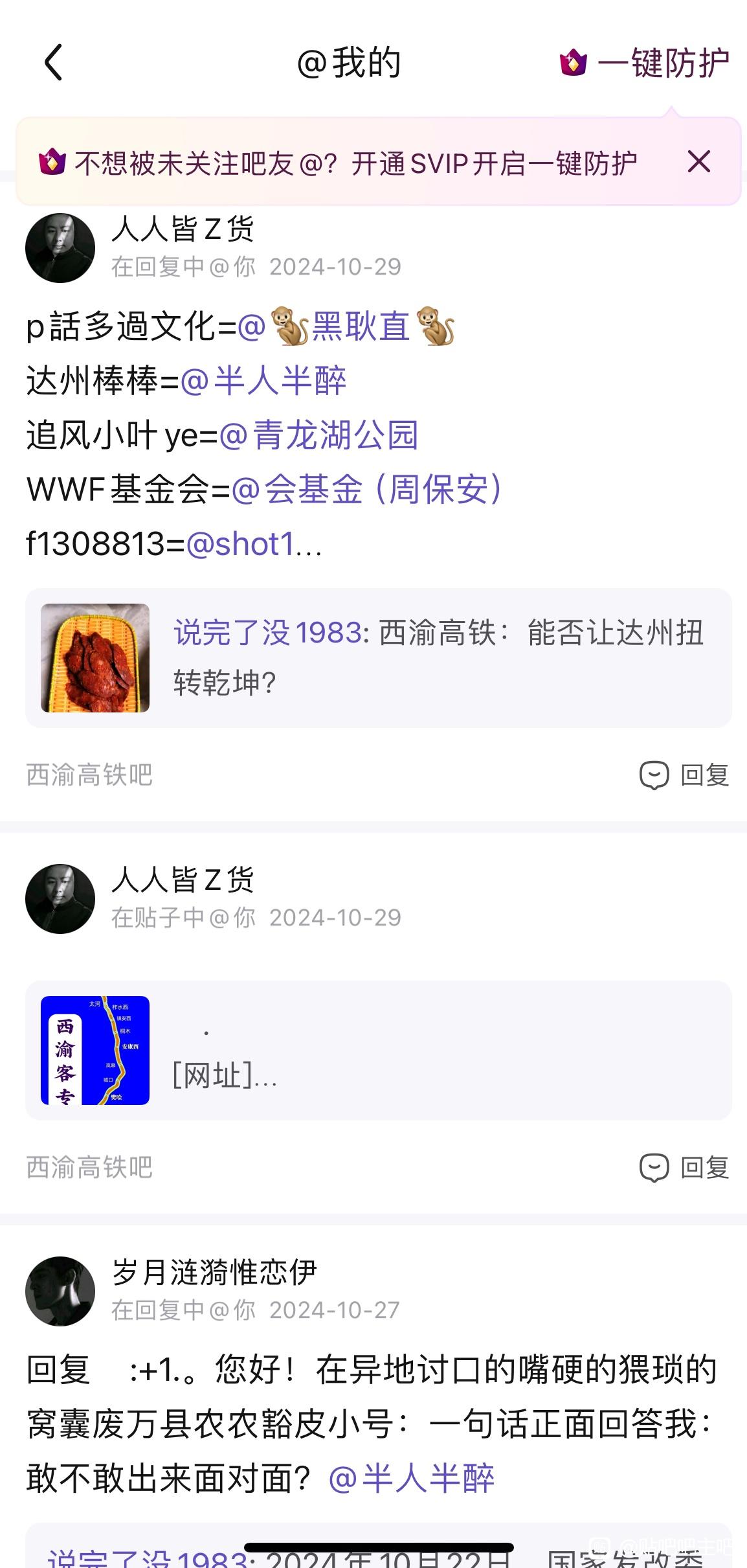
Task: Open 西渝高铁吧 under the 达州 quoted post
Action: [x=89, y=775]
